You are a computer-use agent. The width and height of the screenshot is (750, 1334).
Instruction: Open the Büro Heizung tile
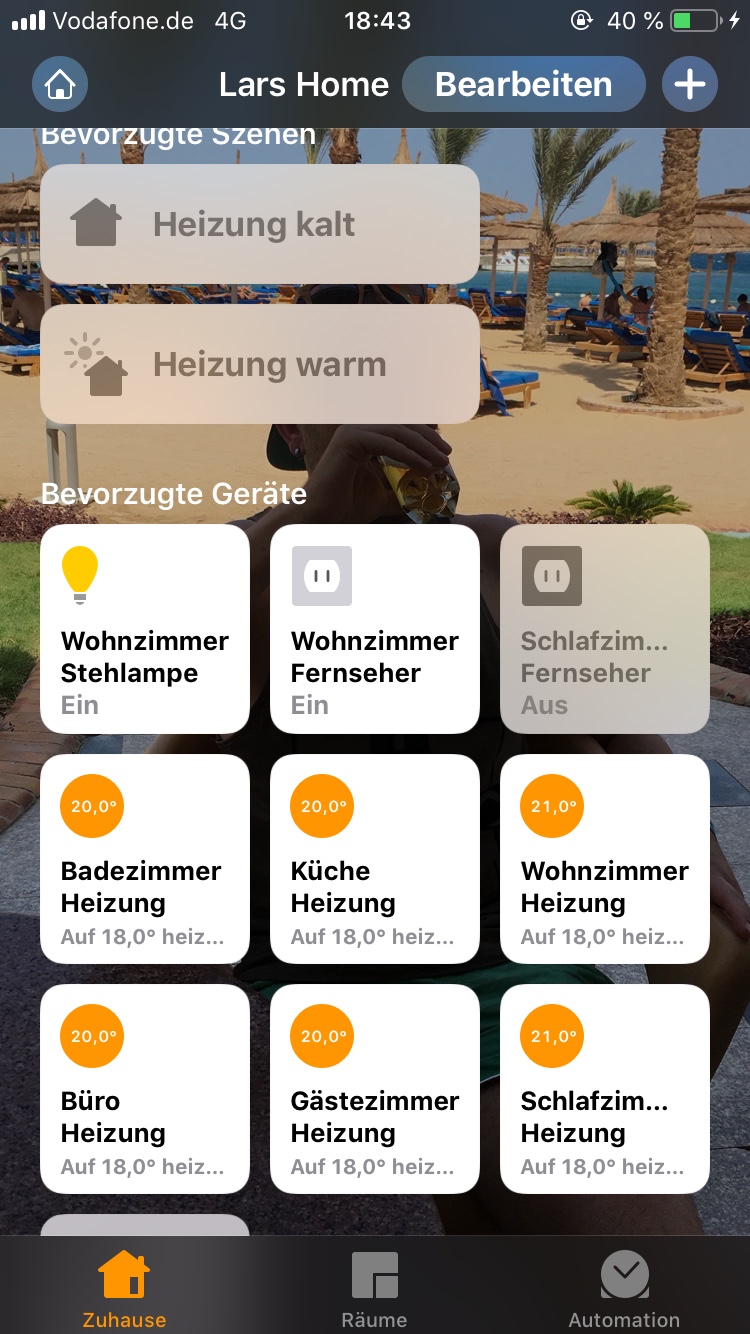point(145,1088)
